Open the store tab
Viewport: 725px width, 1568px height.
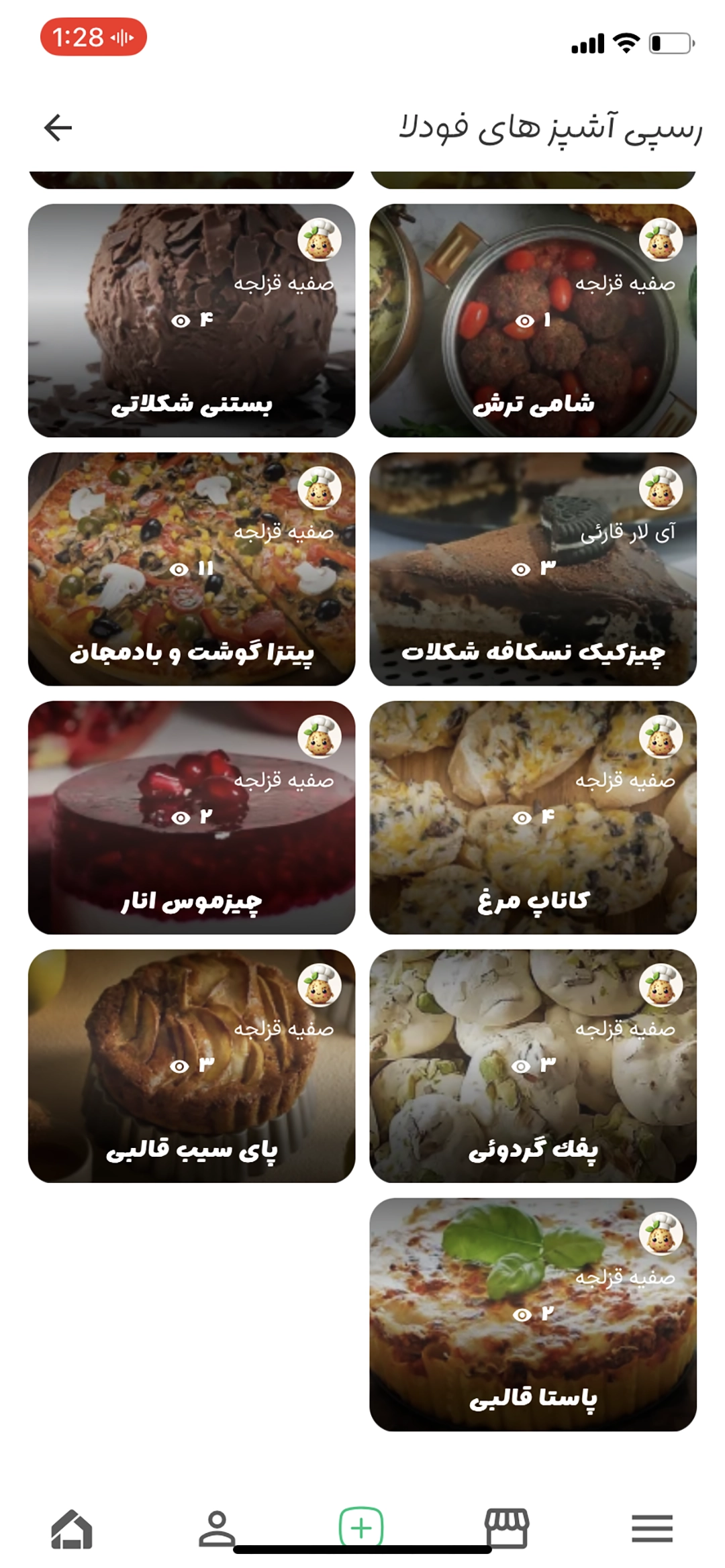click(x=507, y=1528)
